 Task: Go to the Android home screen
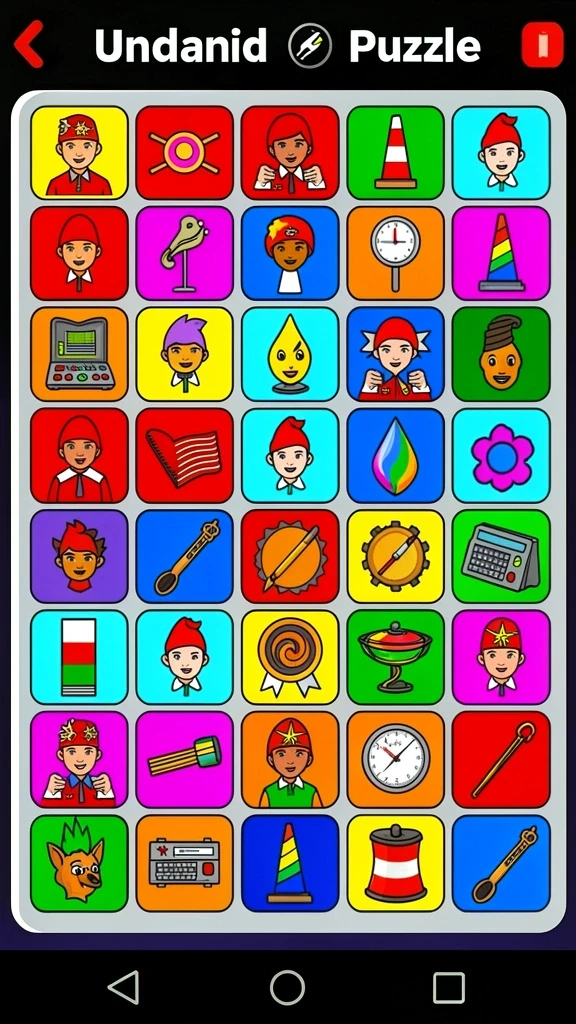[x=287, y=987]
